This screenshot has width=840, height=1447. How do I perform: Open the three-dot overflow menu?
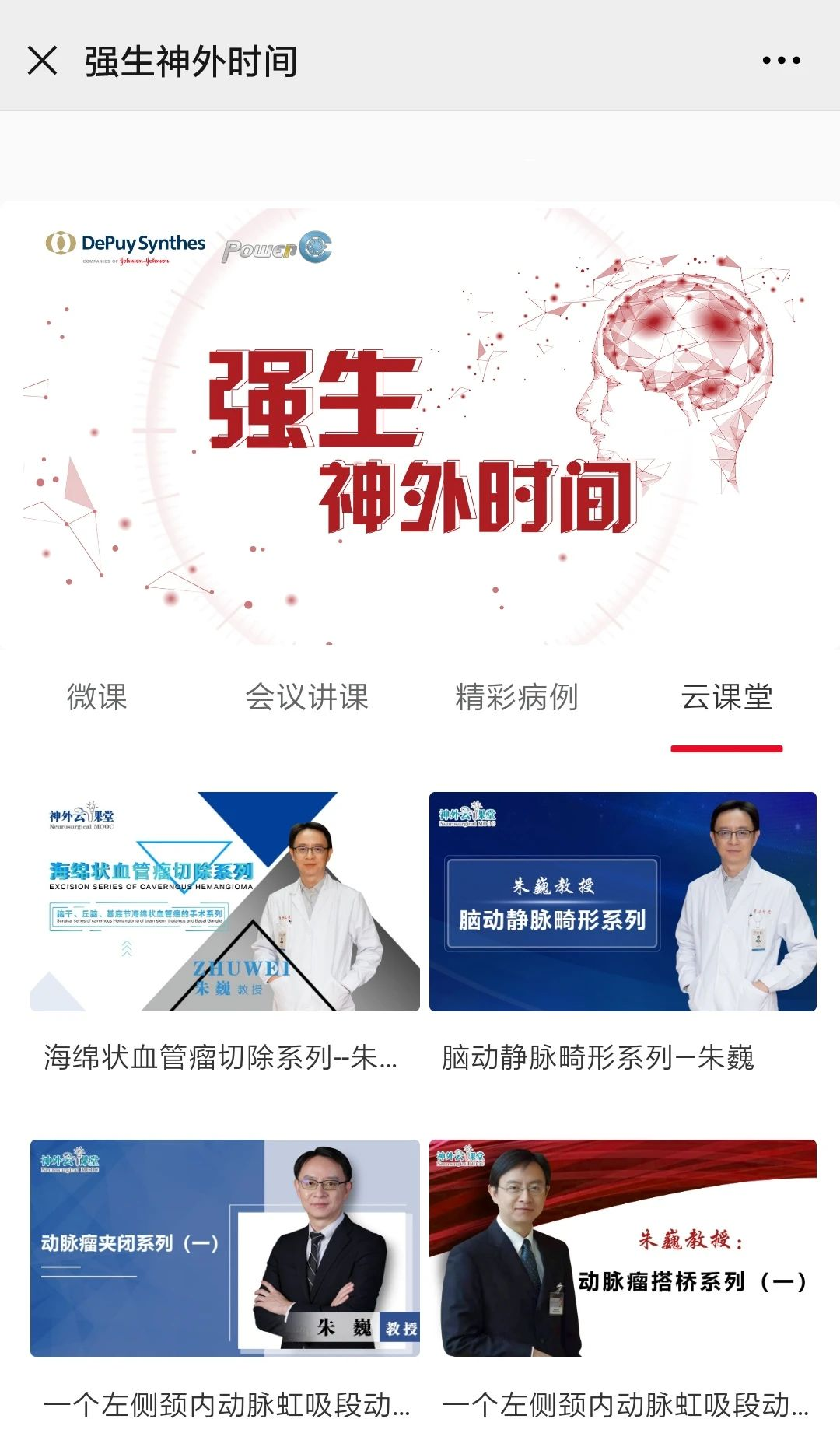pos(781,61)
